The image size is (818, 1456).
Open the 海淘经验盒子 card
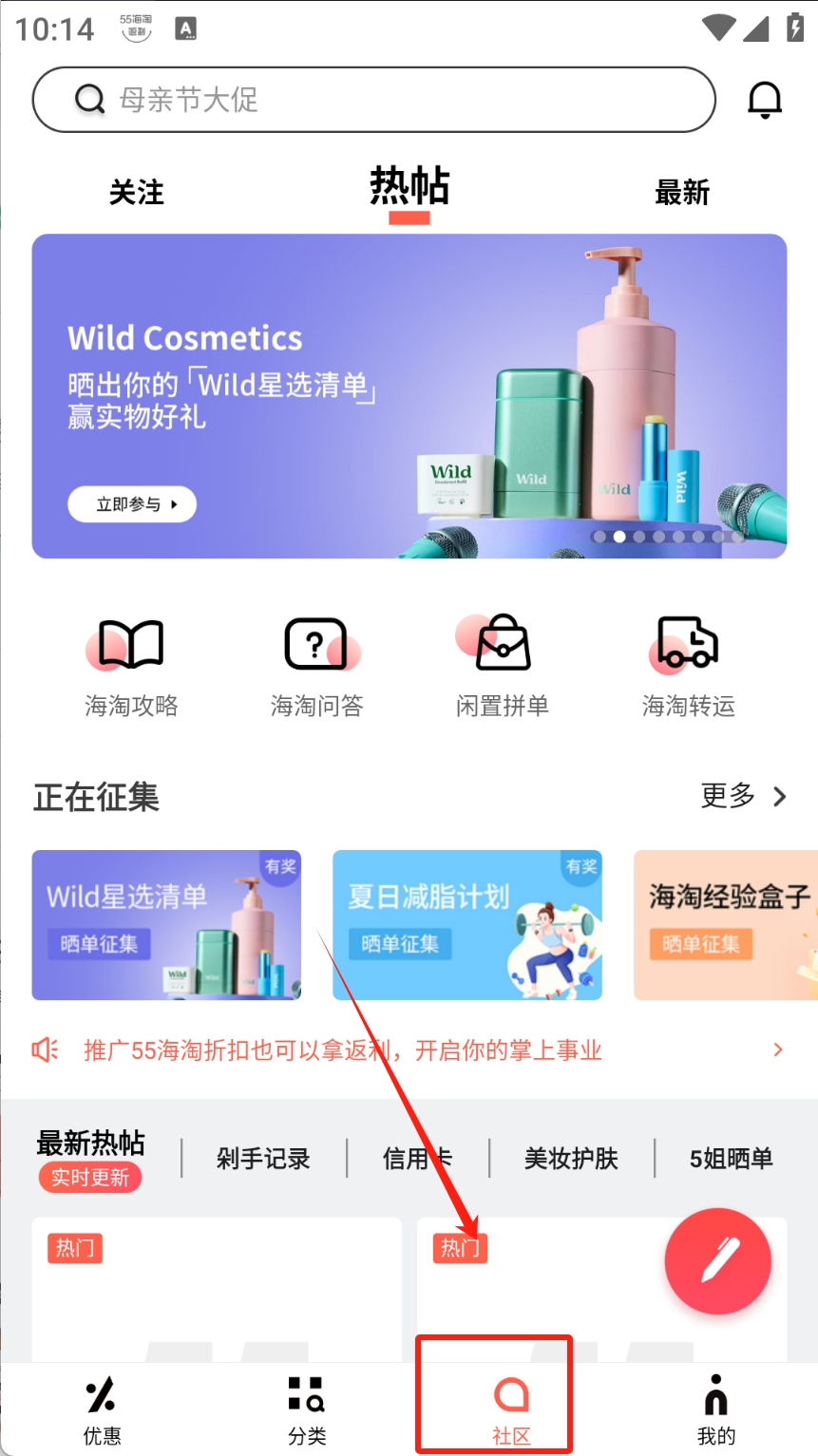(x=726, y=924)
